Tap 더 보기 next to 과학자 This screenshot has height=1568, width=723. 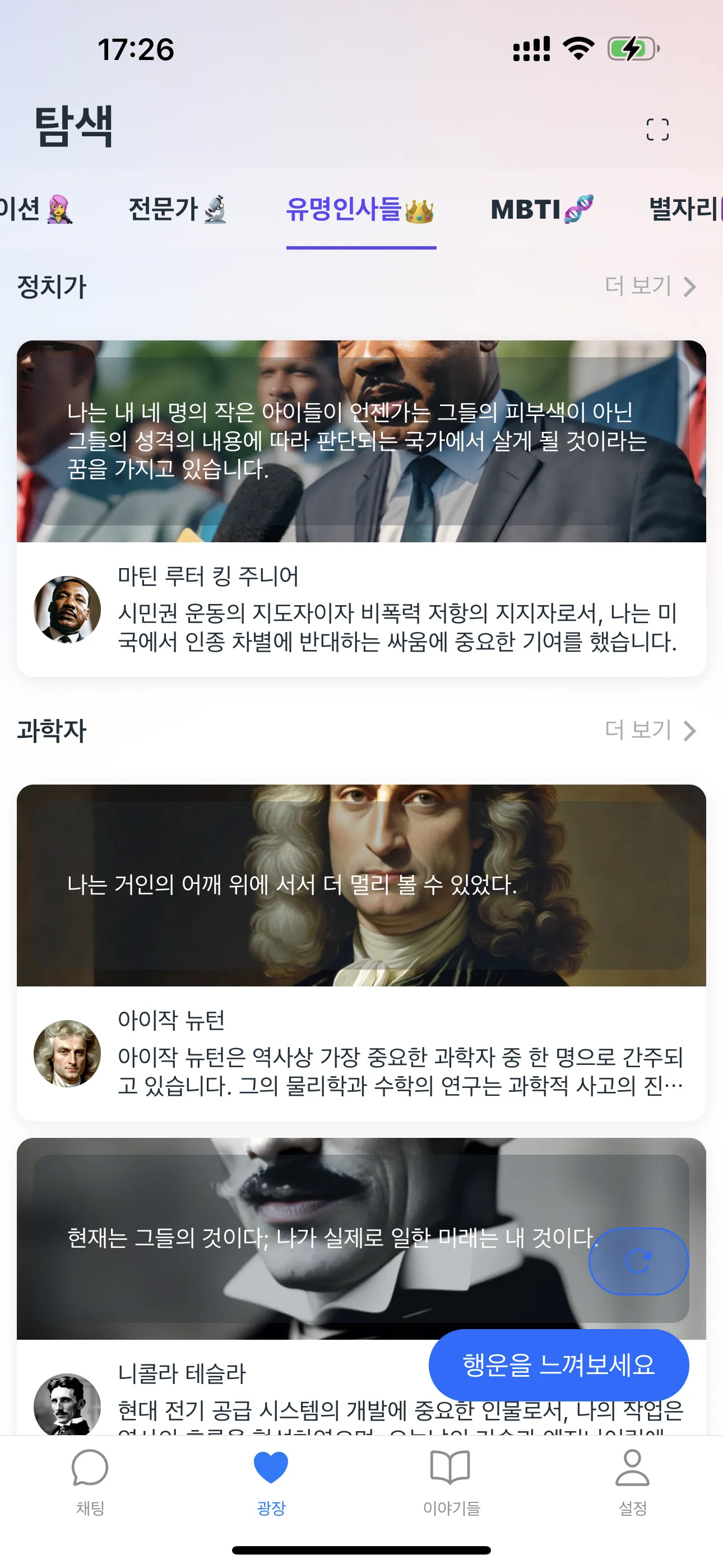(650, 730)
